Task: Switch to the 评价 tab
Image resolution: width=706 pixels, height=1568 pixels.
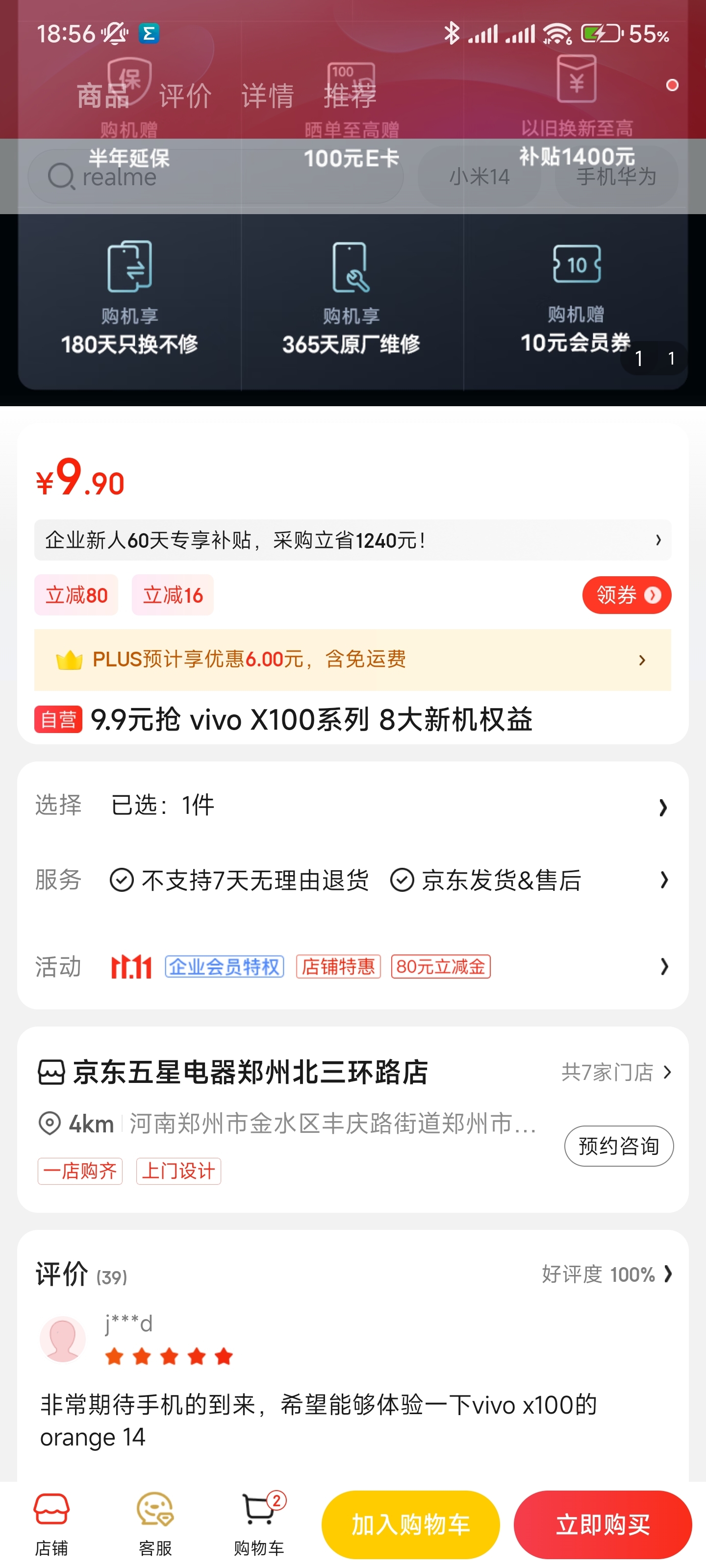Action: pyautogui.click(x=185, y=96)
